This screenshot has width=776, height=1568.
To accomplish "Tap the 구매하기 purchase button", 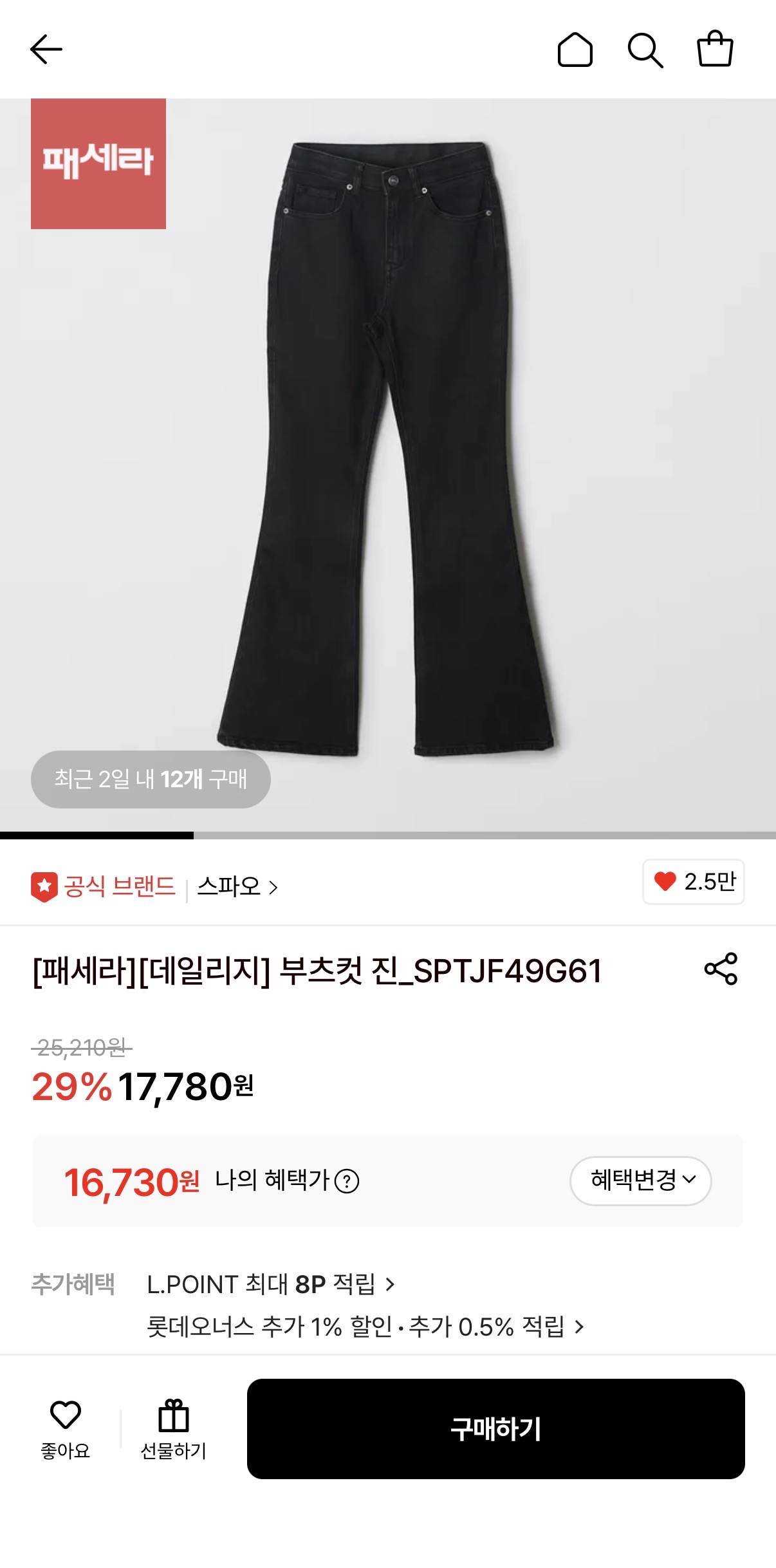I will pos(495,1428).
